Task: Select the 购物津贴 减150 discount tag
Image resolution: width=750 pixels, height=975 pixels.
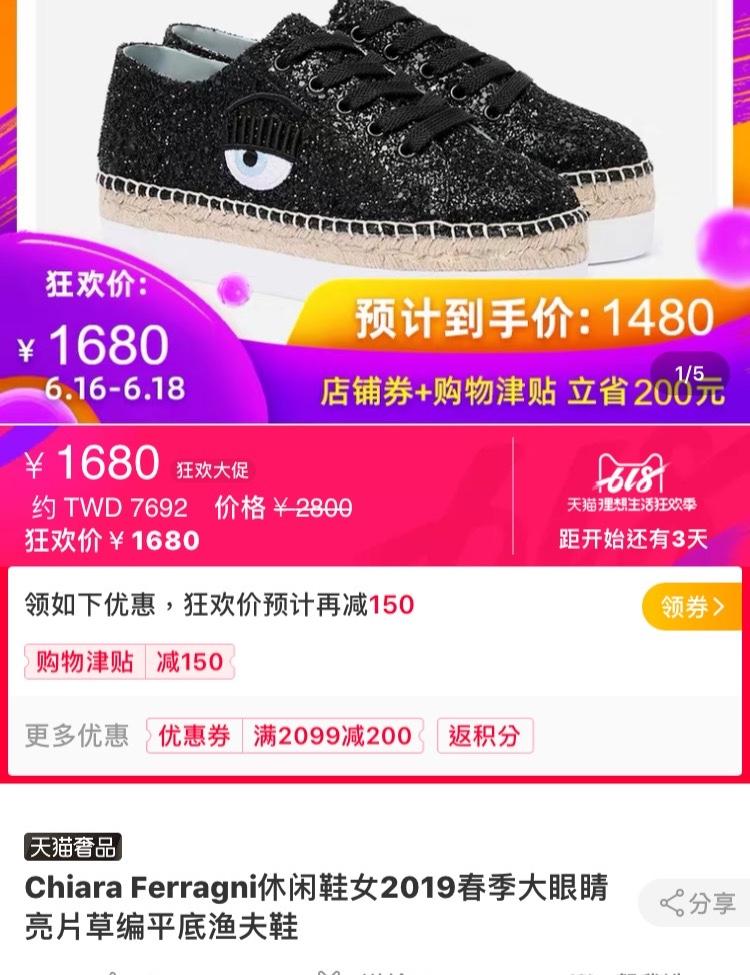Action: click(130, 662)
